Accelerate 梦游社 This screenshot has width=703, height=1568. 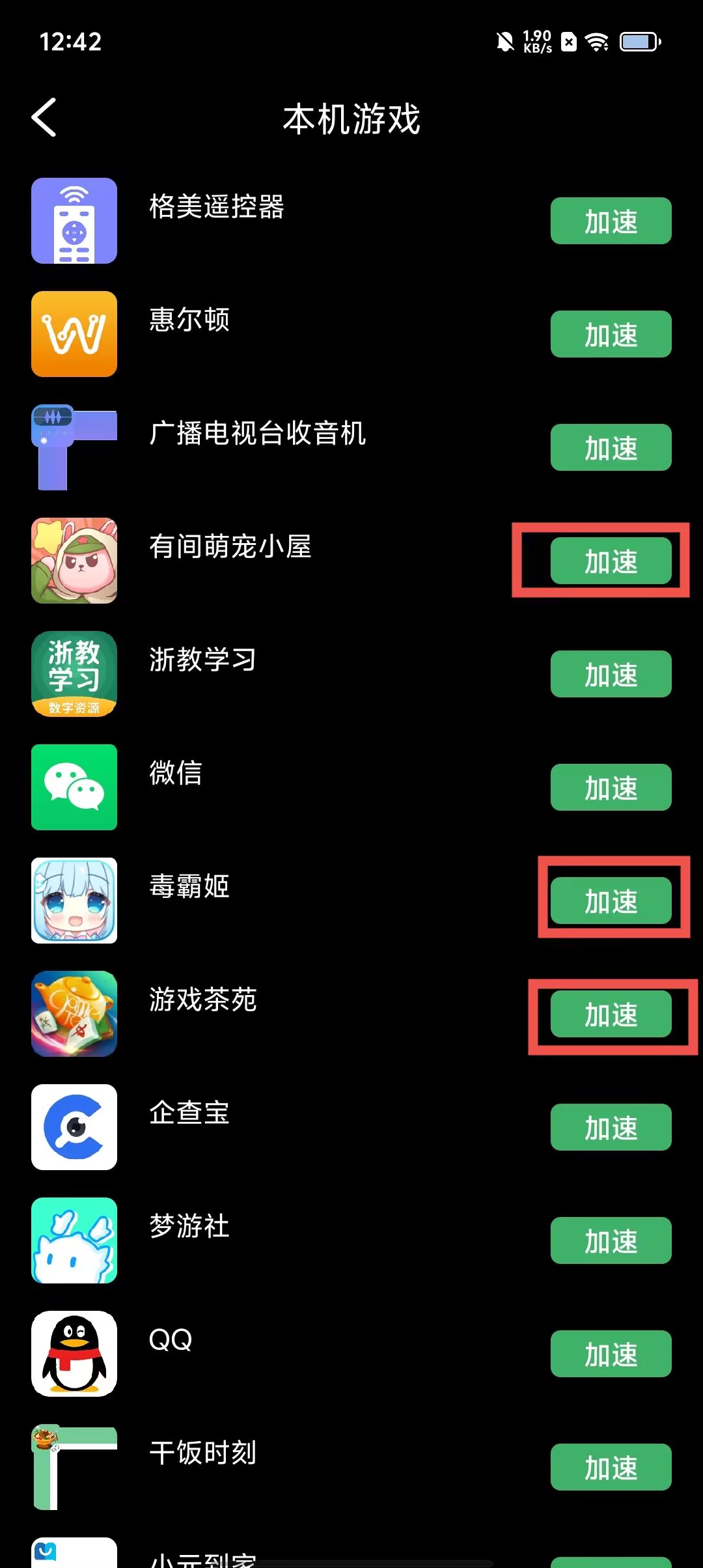tap(611, 1241)
